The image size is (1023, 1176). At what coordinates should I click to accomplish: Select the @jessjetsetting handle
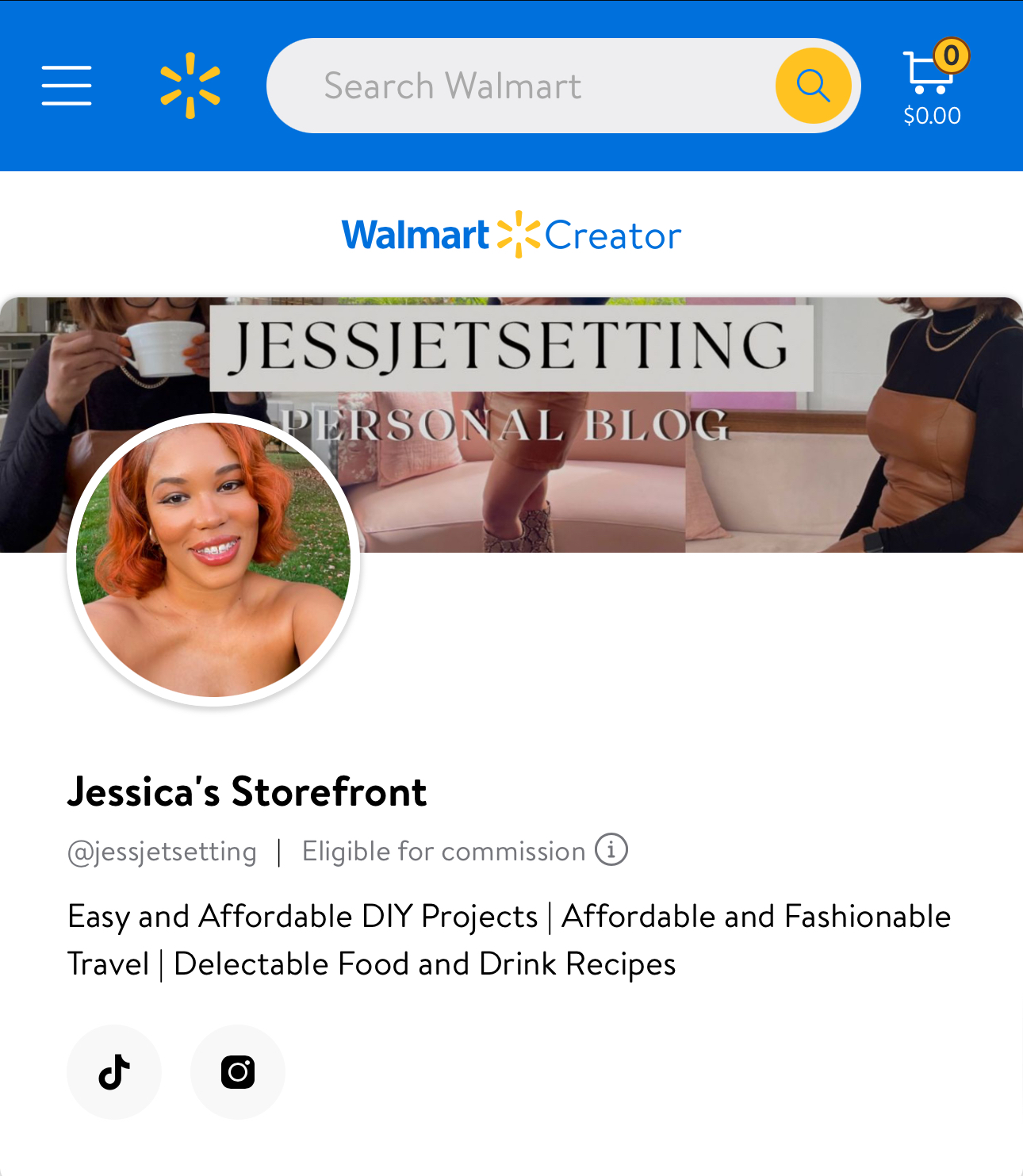(161, 850)
